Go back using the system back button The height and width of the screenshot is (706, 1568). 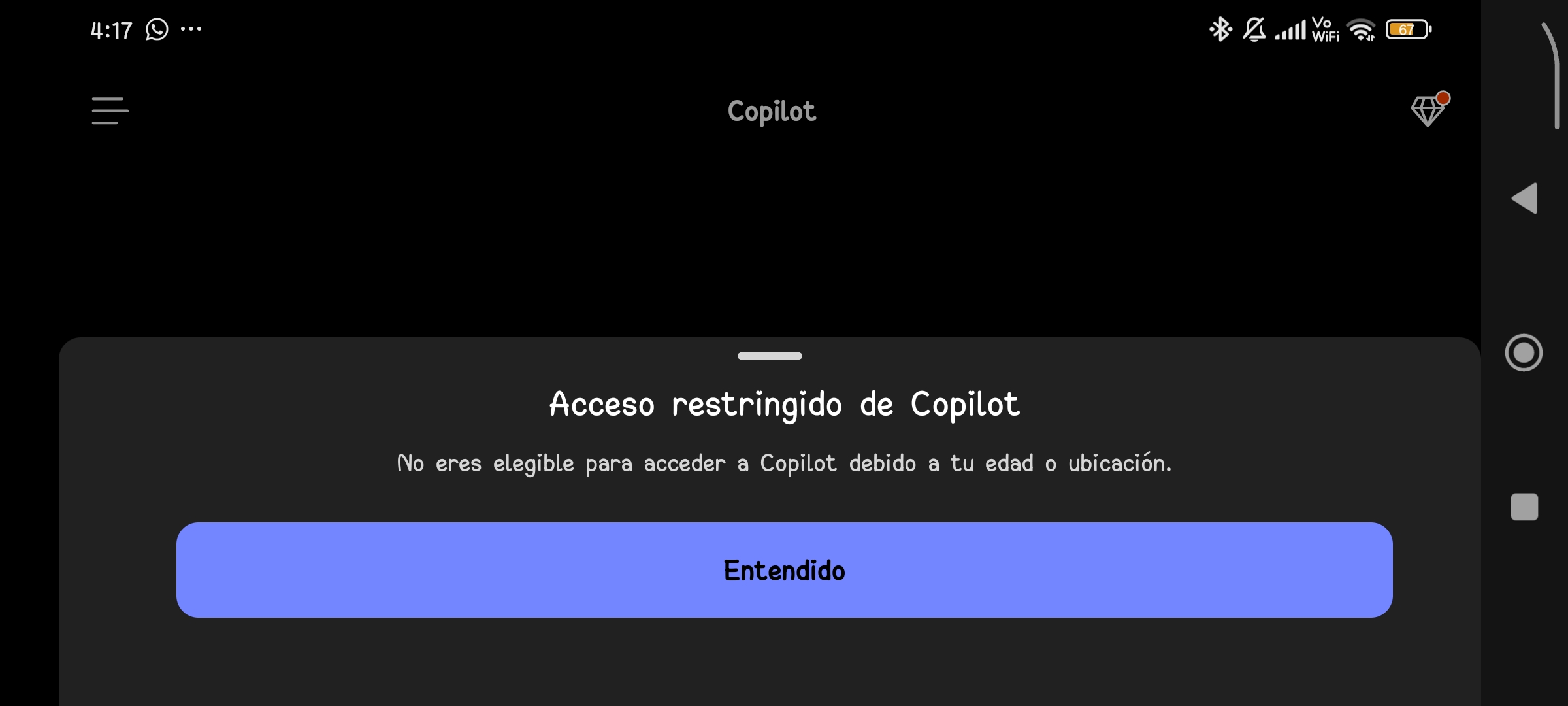(1524, 198)
